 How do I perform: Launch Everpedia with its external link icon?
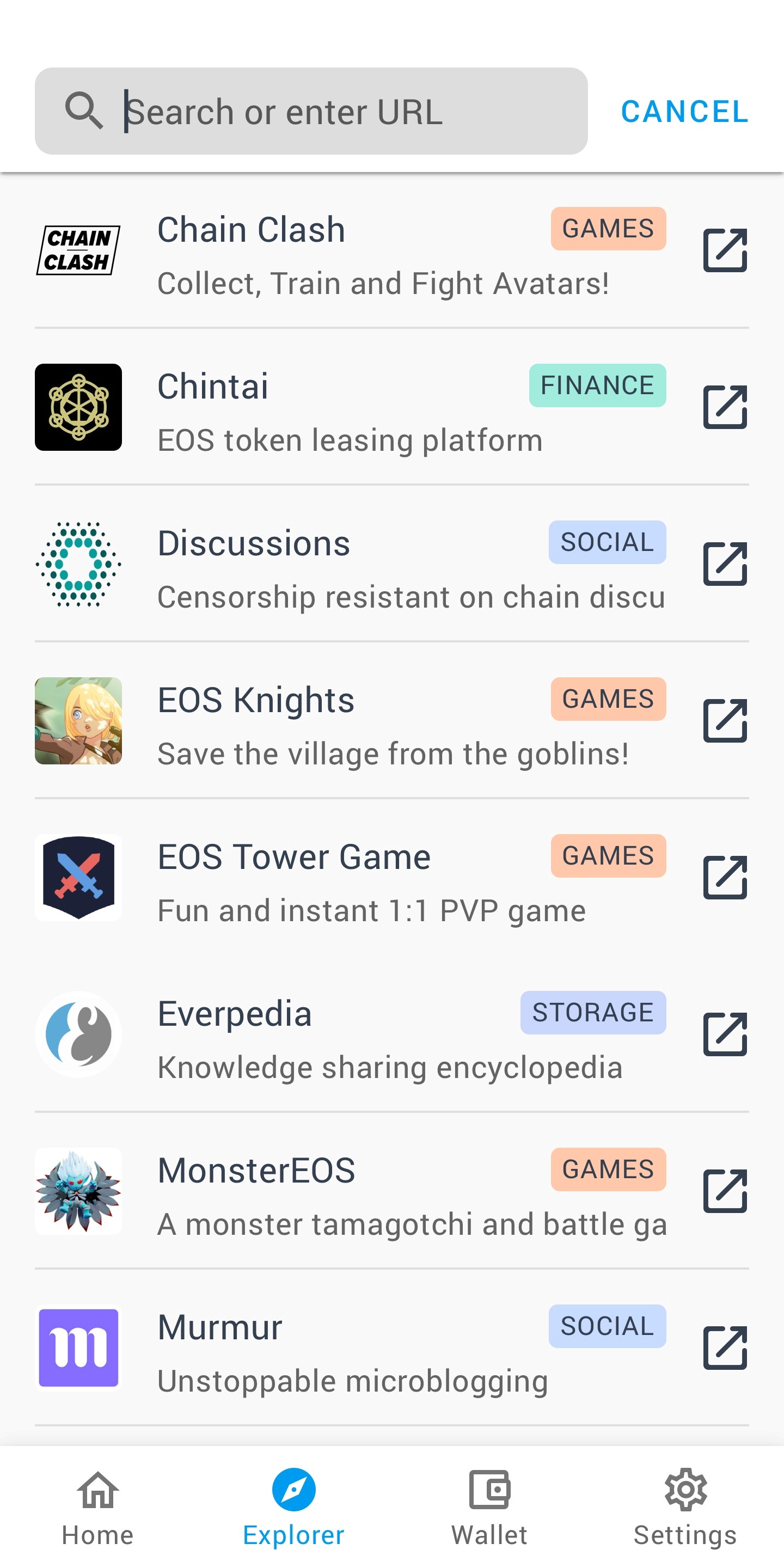(724, 1034)
